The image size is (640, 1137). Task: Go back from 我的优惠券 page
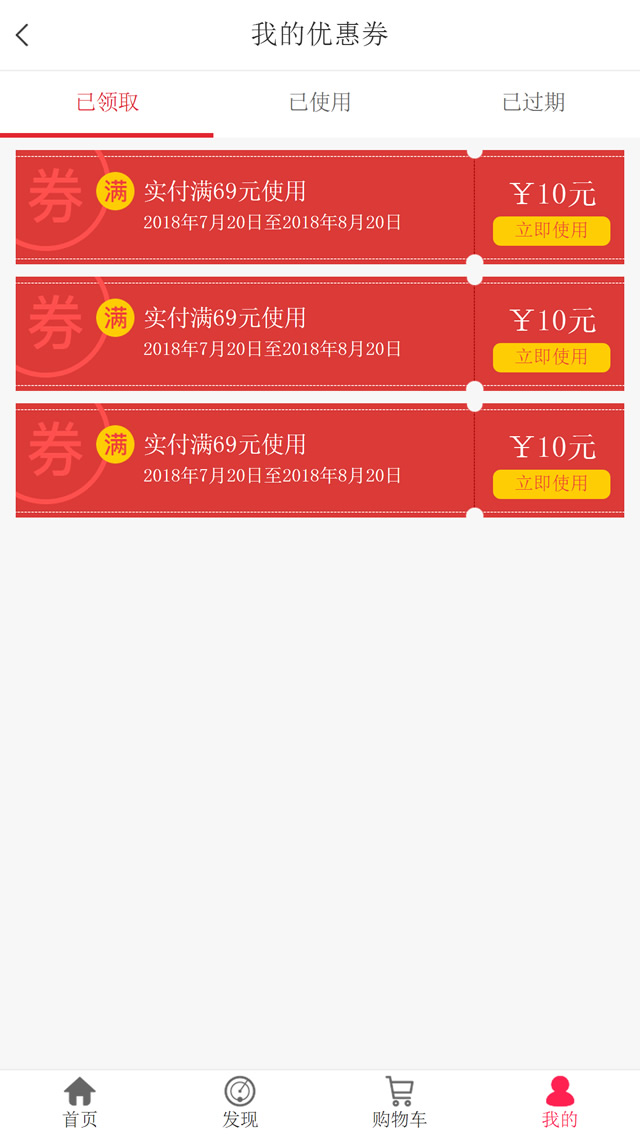[23, 36]
